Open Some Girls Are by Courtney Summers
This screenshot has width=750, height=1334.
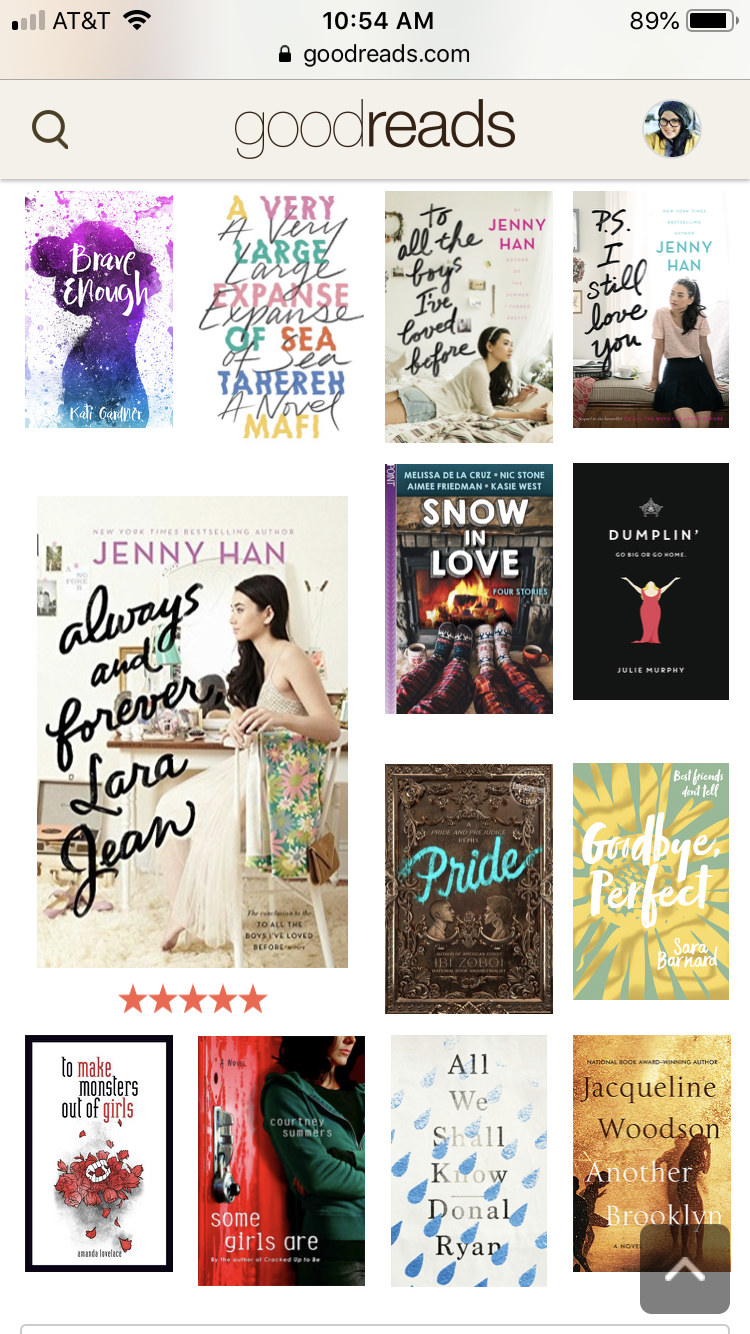pyautogui.click(x=281, y=1160)
